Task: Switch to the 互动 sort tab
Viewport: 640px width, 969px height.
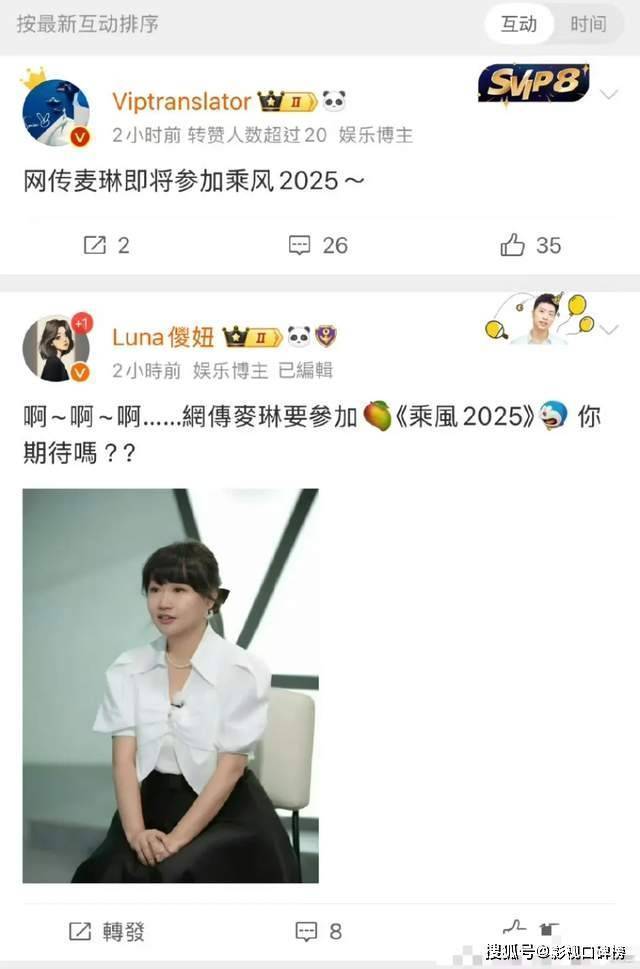Action: 518,24
